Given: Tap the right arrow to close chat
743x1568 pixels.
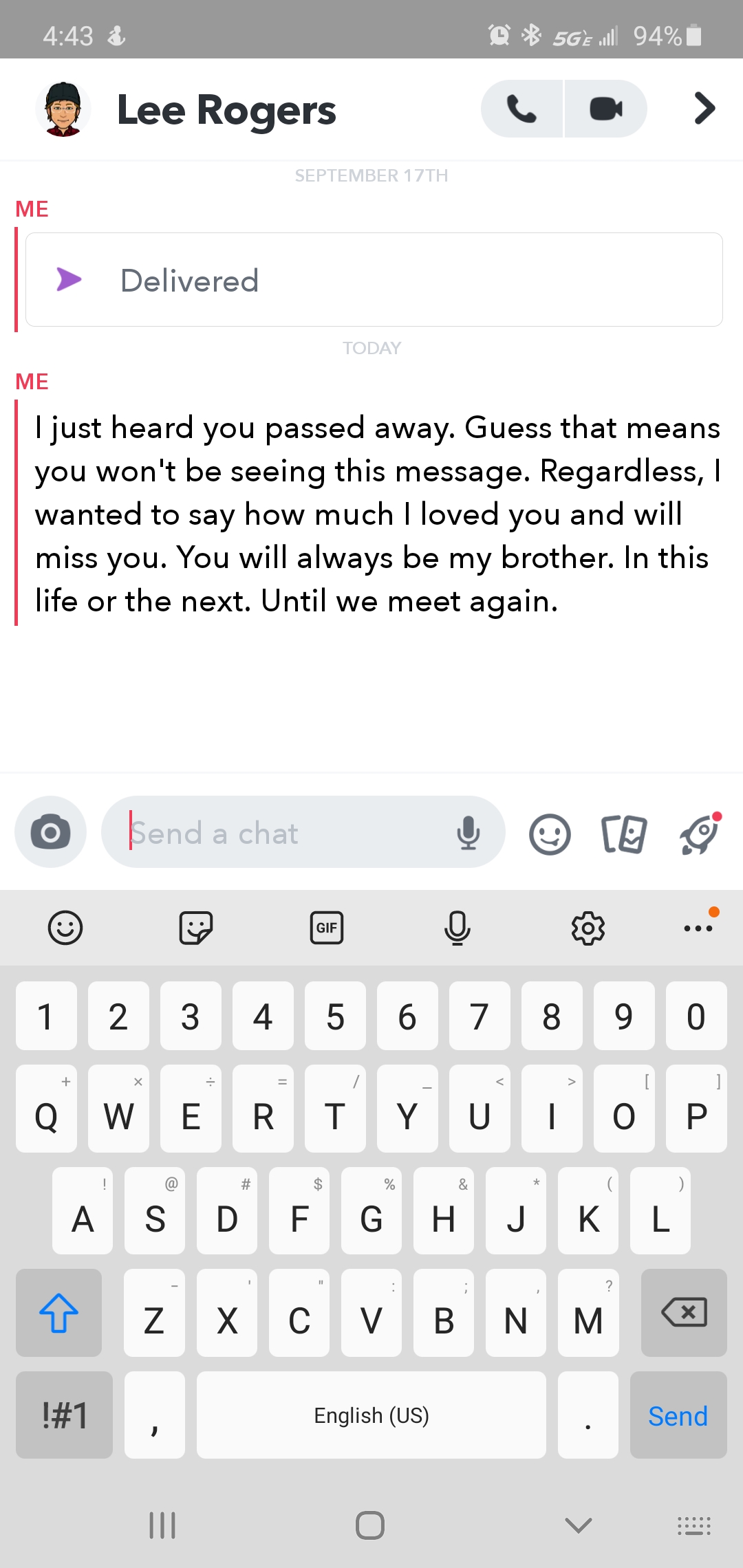Looking at the screenshot, I should [704, 109].
